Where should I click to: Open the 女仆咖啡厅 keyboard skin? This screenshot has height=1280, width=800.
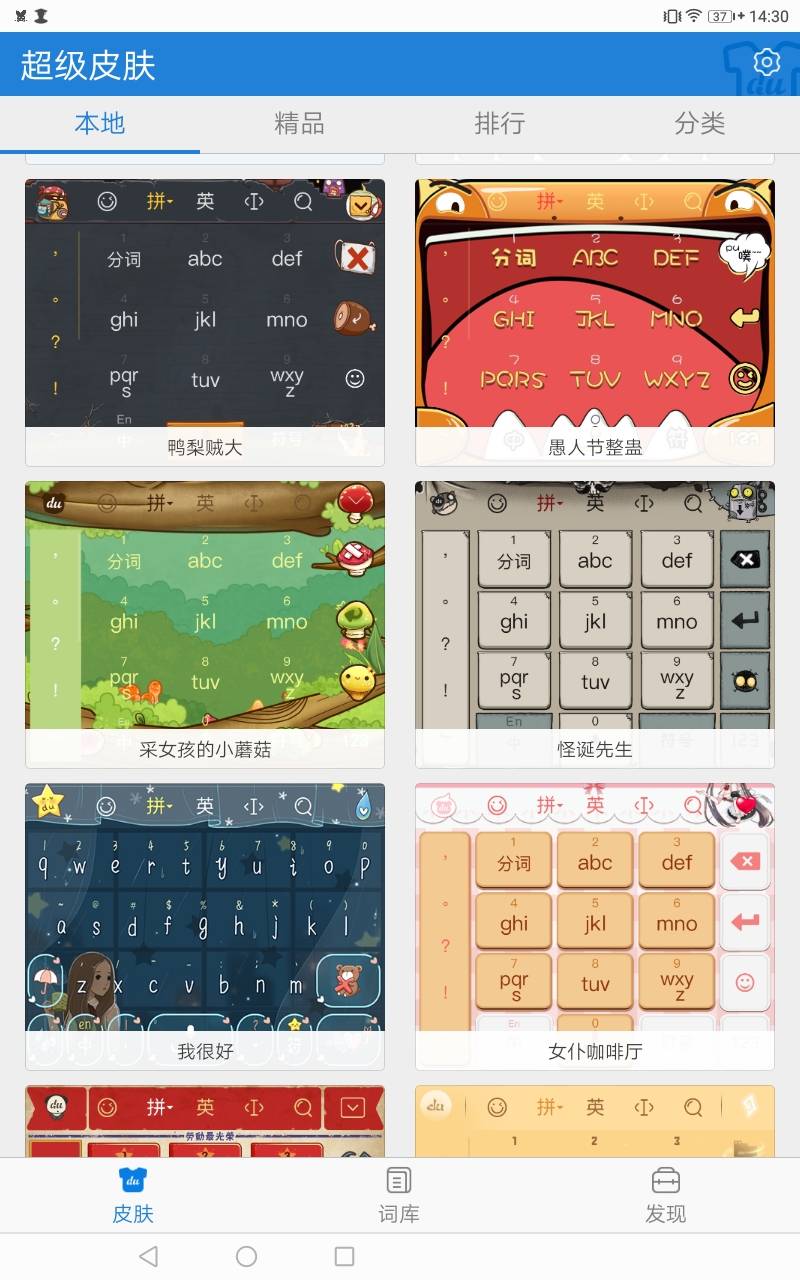pos(595,925)
